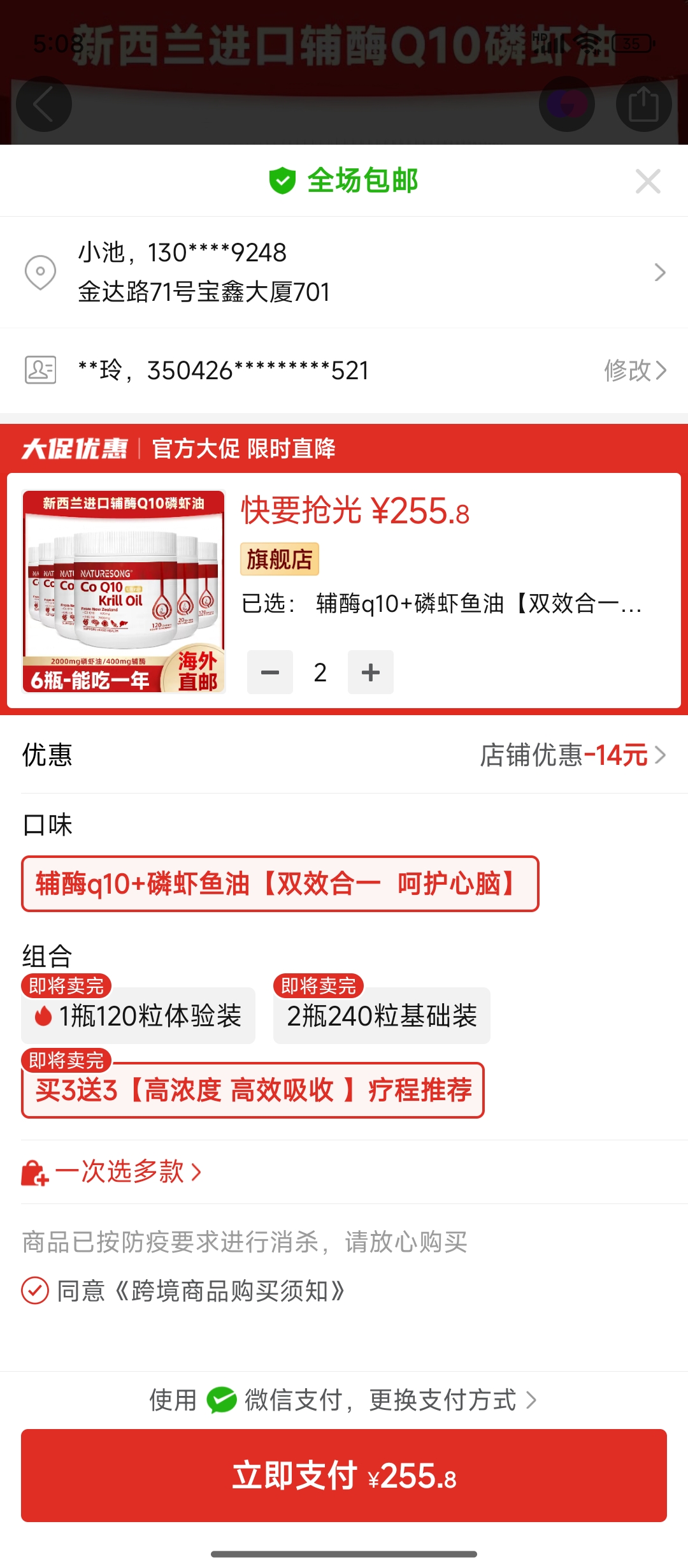Choose the 1瓶120粒体验装 option
The width and height of the screenshot is (688, 1568).
[x=138, y=1015]
